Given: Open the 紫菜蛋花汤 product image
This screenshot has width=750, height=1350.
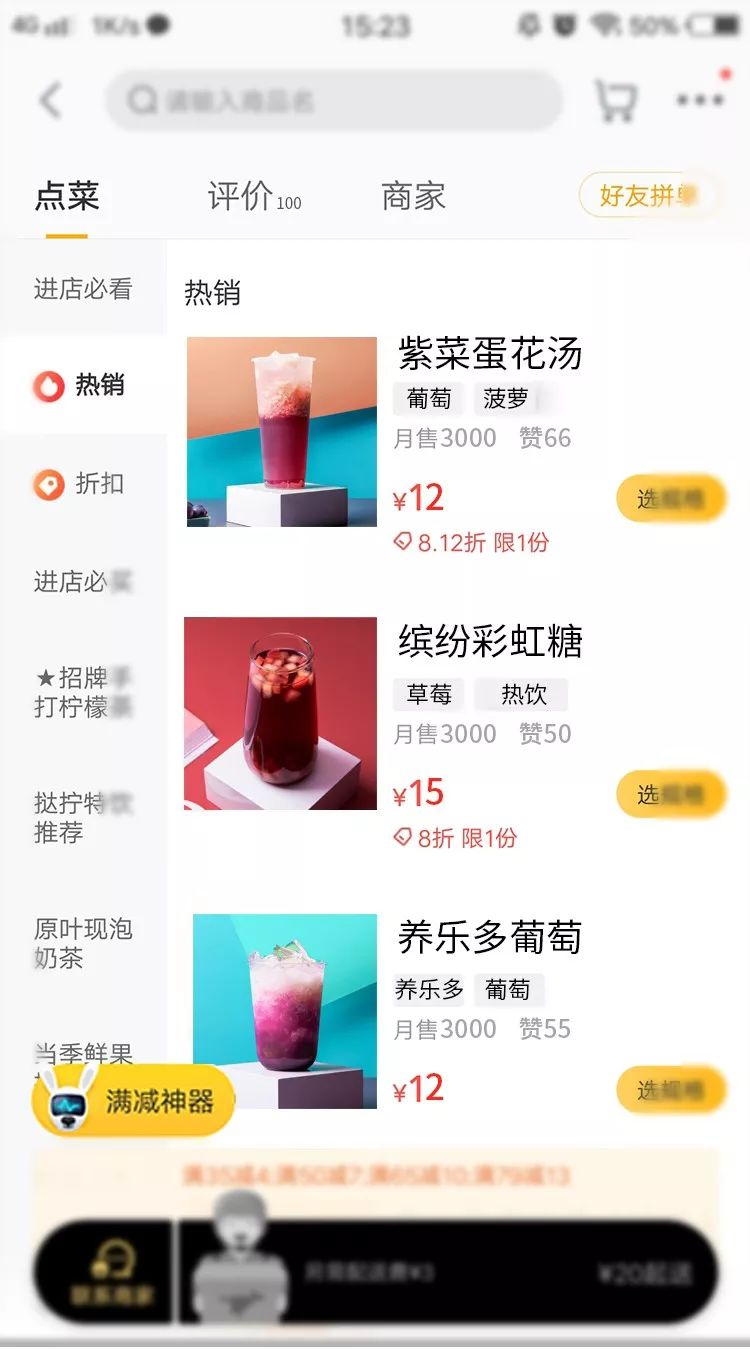Looking at the screenshot, I should (282, 432).
